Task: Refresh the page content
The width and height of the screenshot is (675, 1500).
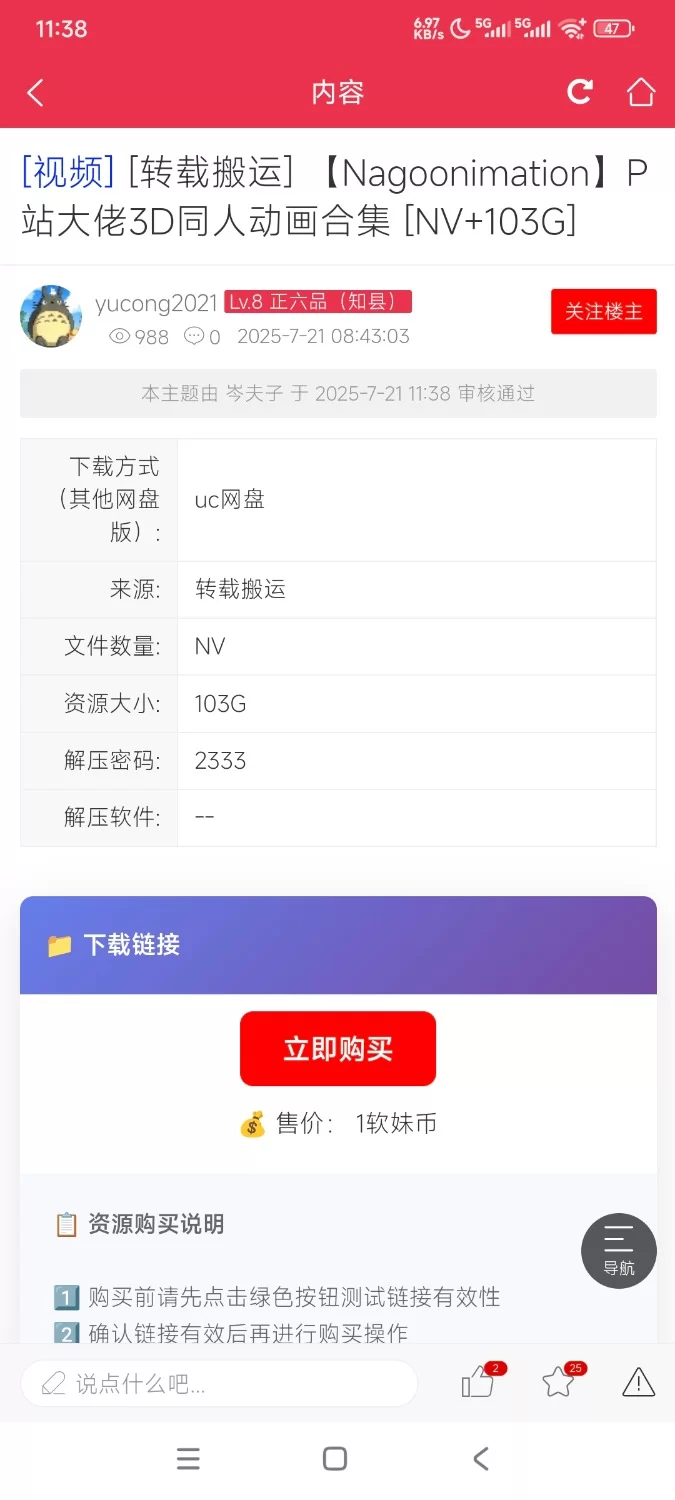Action: [580, 92]
